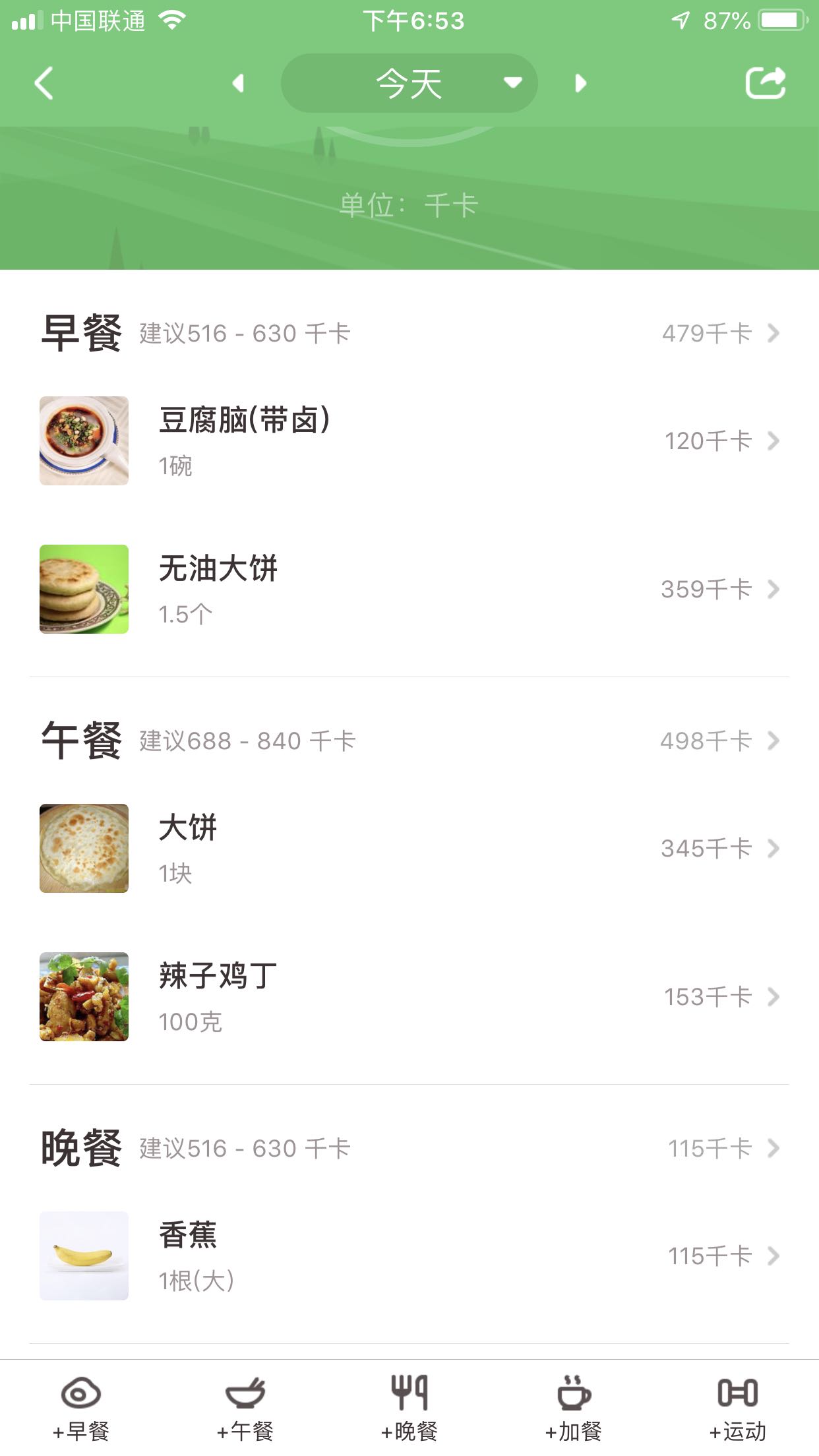Go to the next day
Screen dimensions: 819x1456
point(580,84)
